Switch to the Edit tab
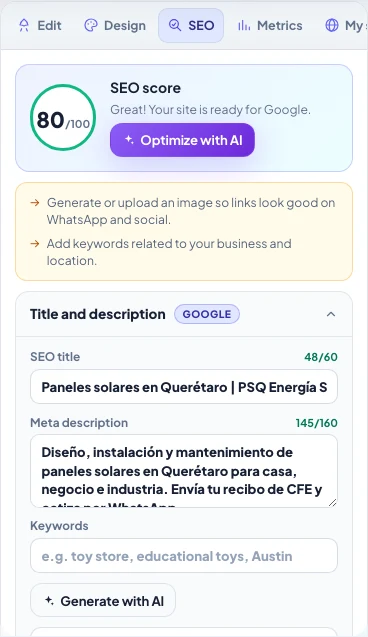 pyautogui.click(x=40, y=26)
